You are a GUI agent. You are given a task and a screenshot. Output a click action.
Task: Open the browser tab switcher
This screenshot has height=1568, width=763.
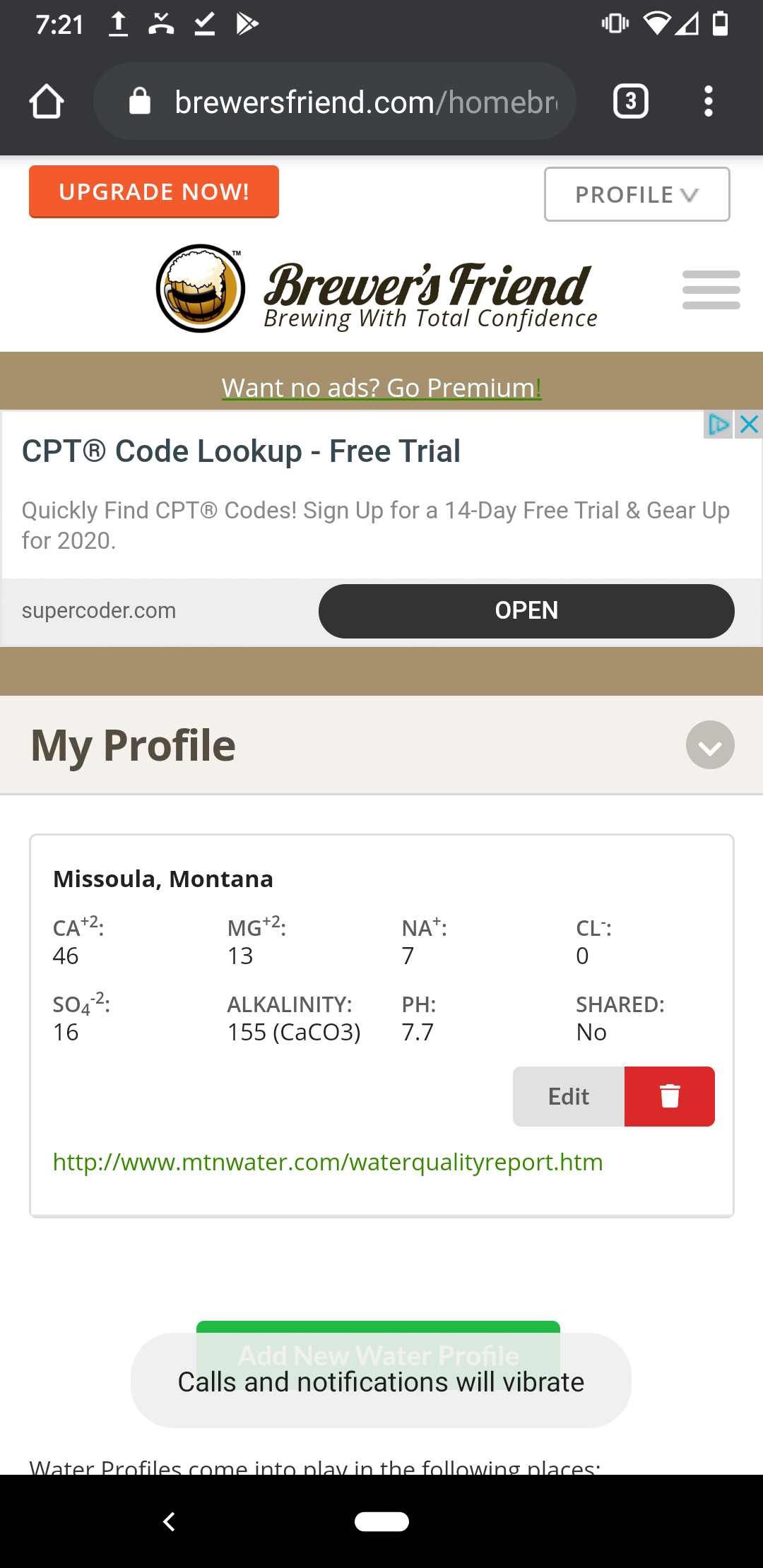[x=631, y=101]
